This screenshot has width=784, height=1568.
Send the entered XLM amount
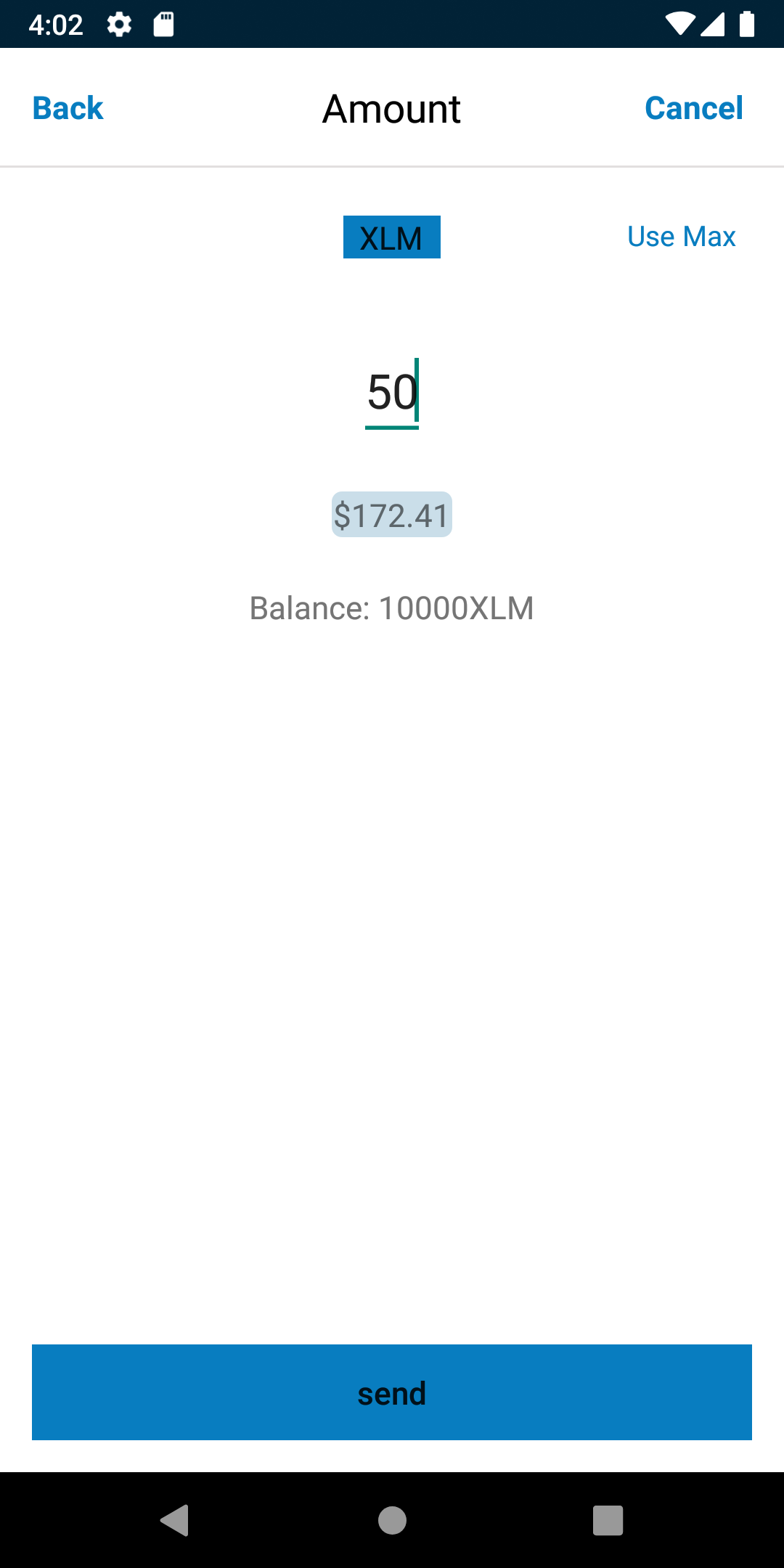[391, 1392]
